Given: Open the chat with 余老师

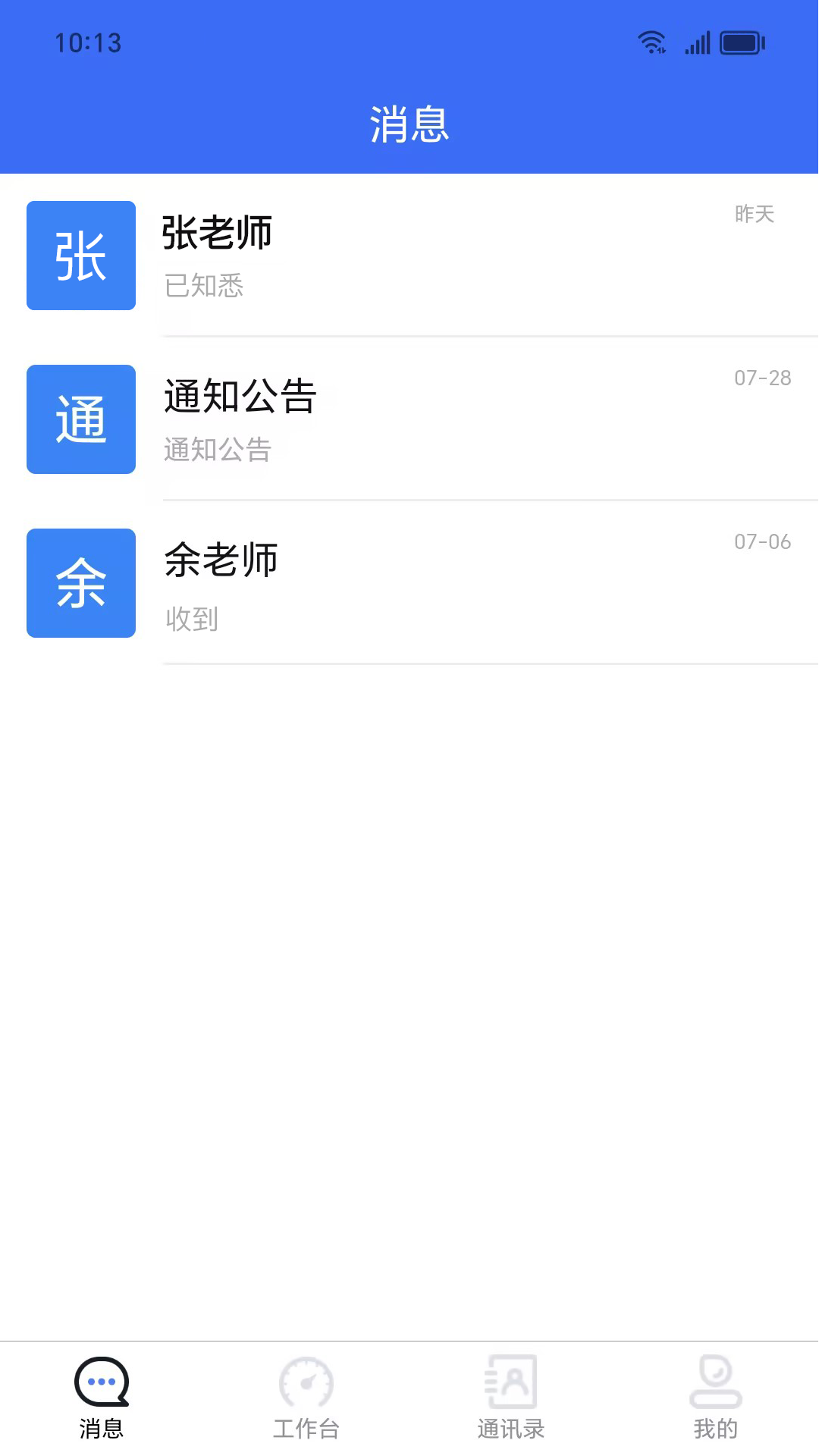Looking at the screenshot, I should coord(409,583).
